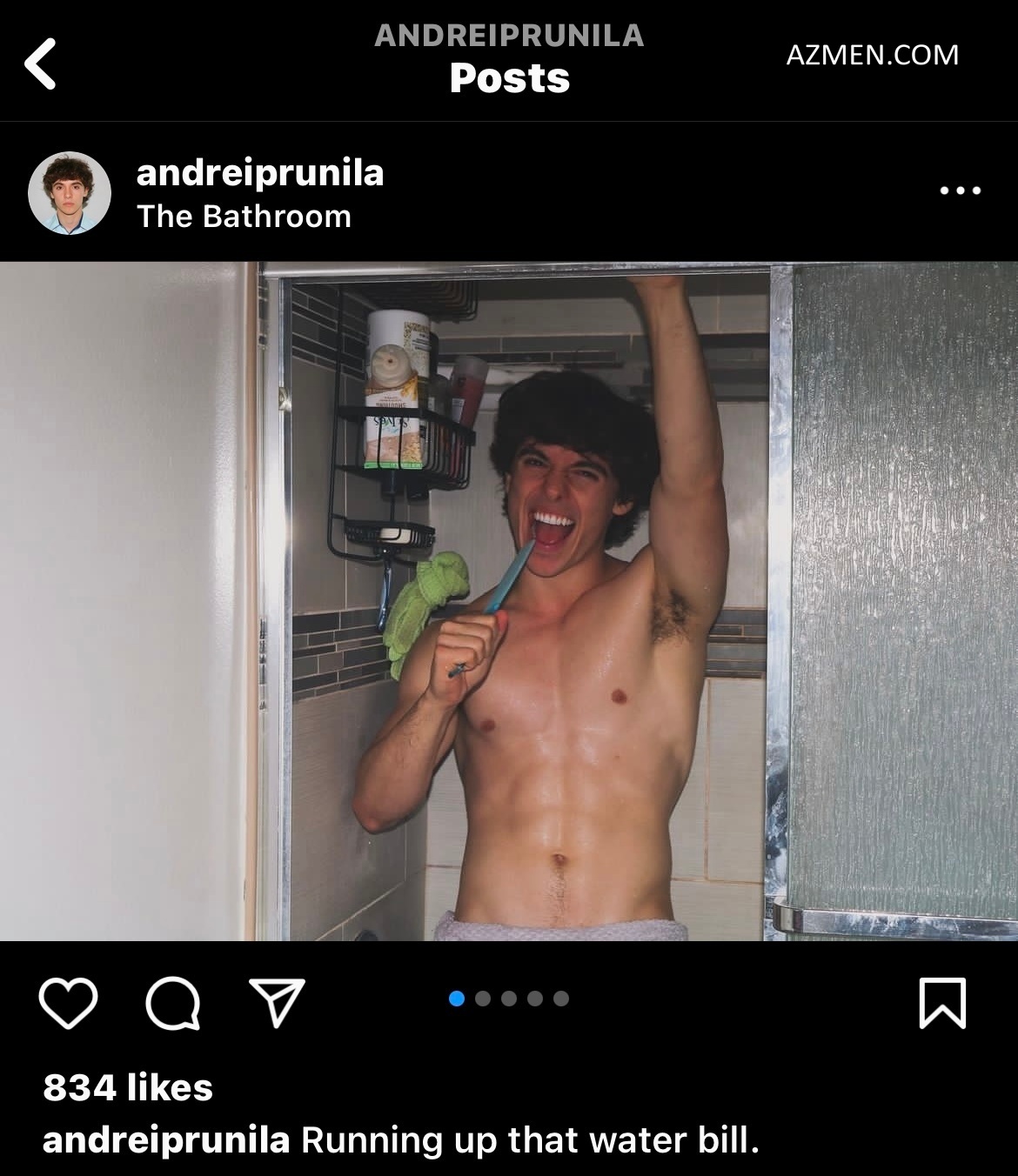Open the andreiprunila username in post header

click(x=259, y=172)
